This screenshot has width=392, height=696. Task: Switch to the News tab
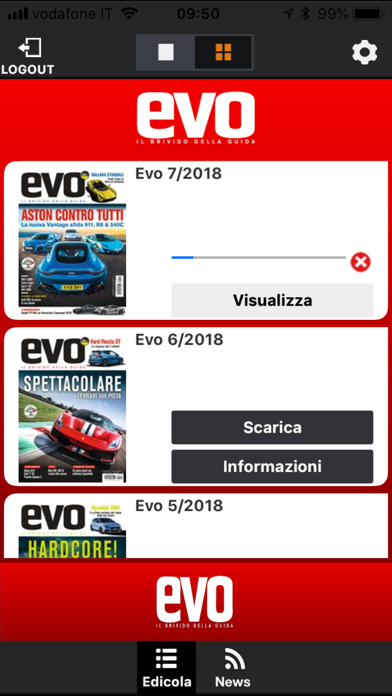pyautogui.click(x=233, y=668)
